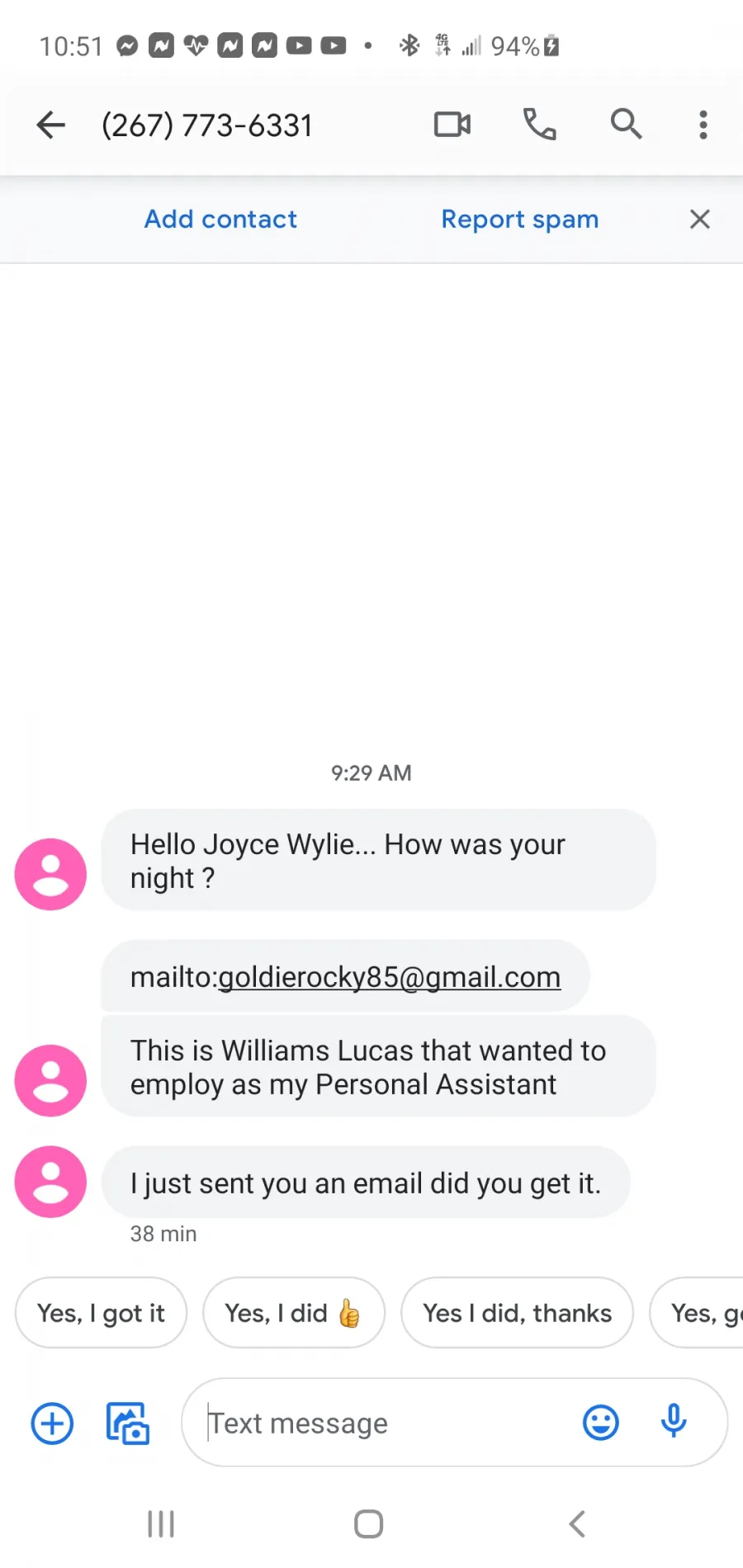The height and width of the screenshot is (1568, 743).
Task: Attach a photo from gallery or camera
Action: pos(128,1424)
